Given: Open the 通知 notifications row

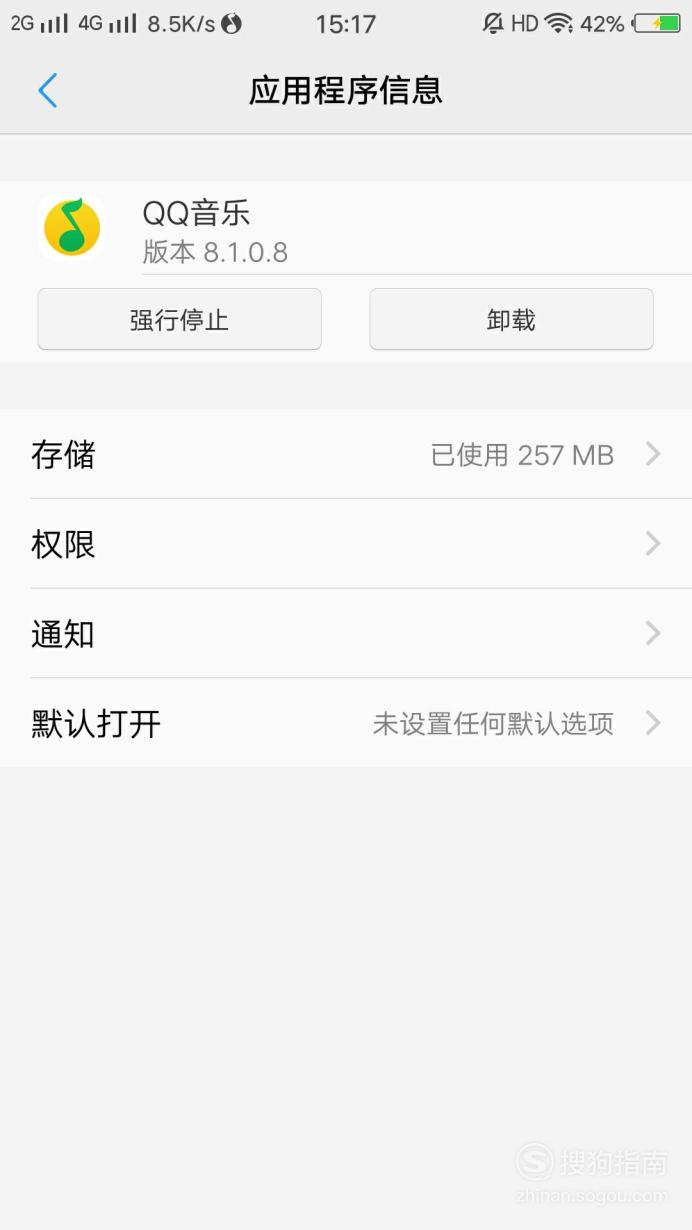Looking at the screenshot, I should pyautogui.click(x=346, y=633).
